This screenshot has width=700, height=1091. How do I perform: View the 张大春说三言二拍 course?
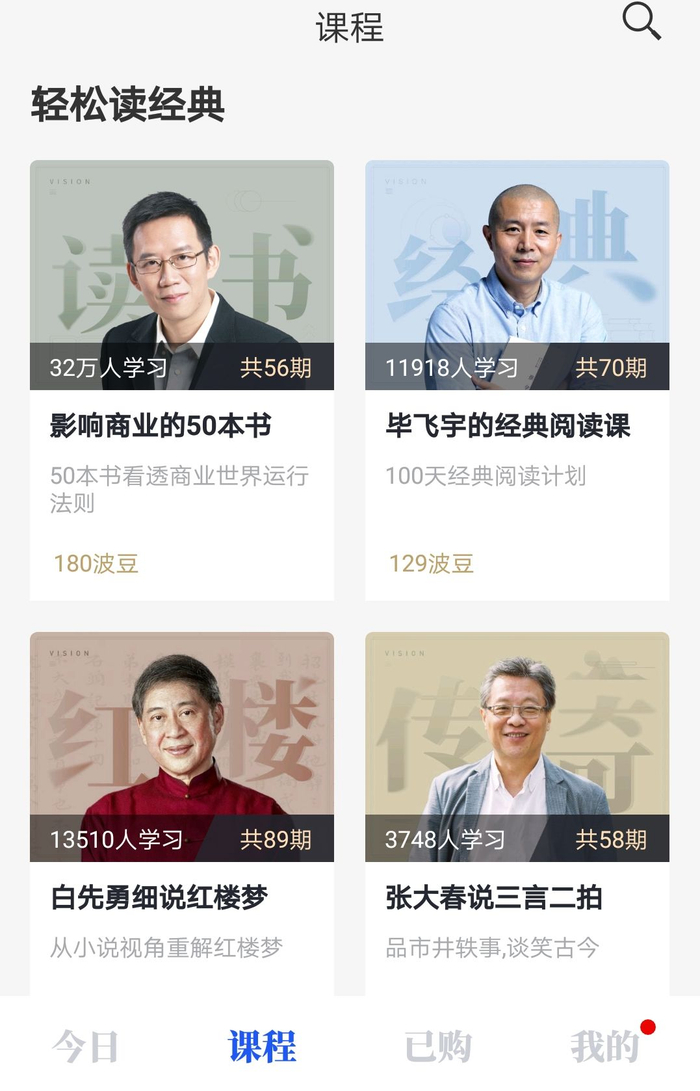pyautogui.click(x=516, y=810)
